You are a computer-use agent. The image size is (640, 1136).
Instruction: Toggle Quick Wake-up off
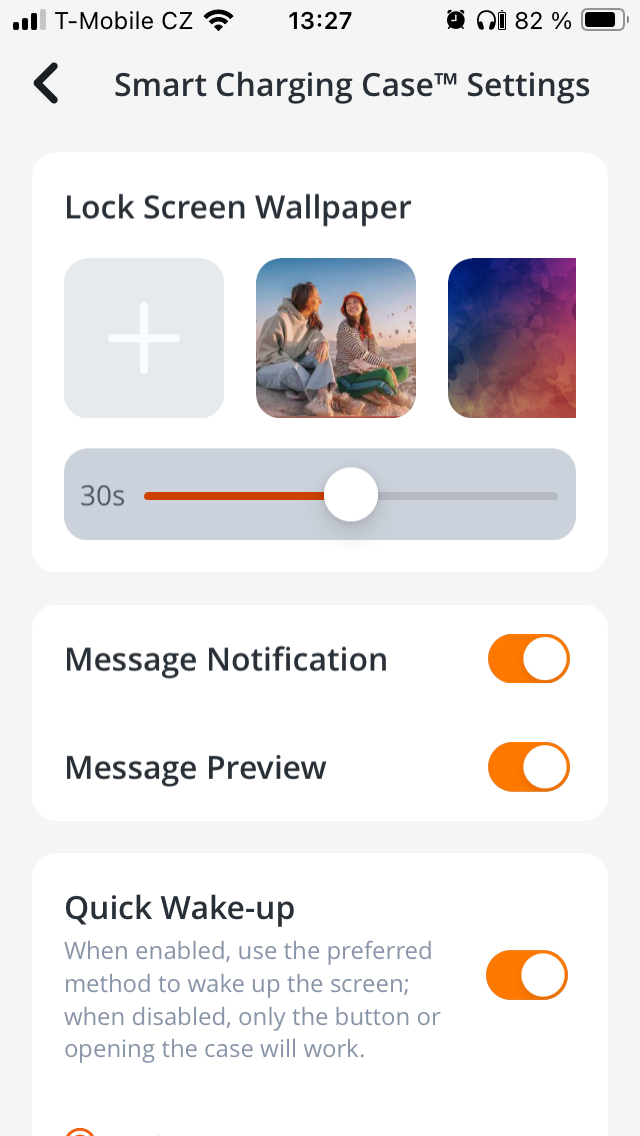tap(526, 975)
